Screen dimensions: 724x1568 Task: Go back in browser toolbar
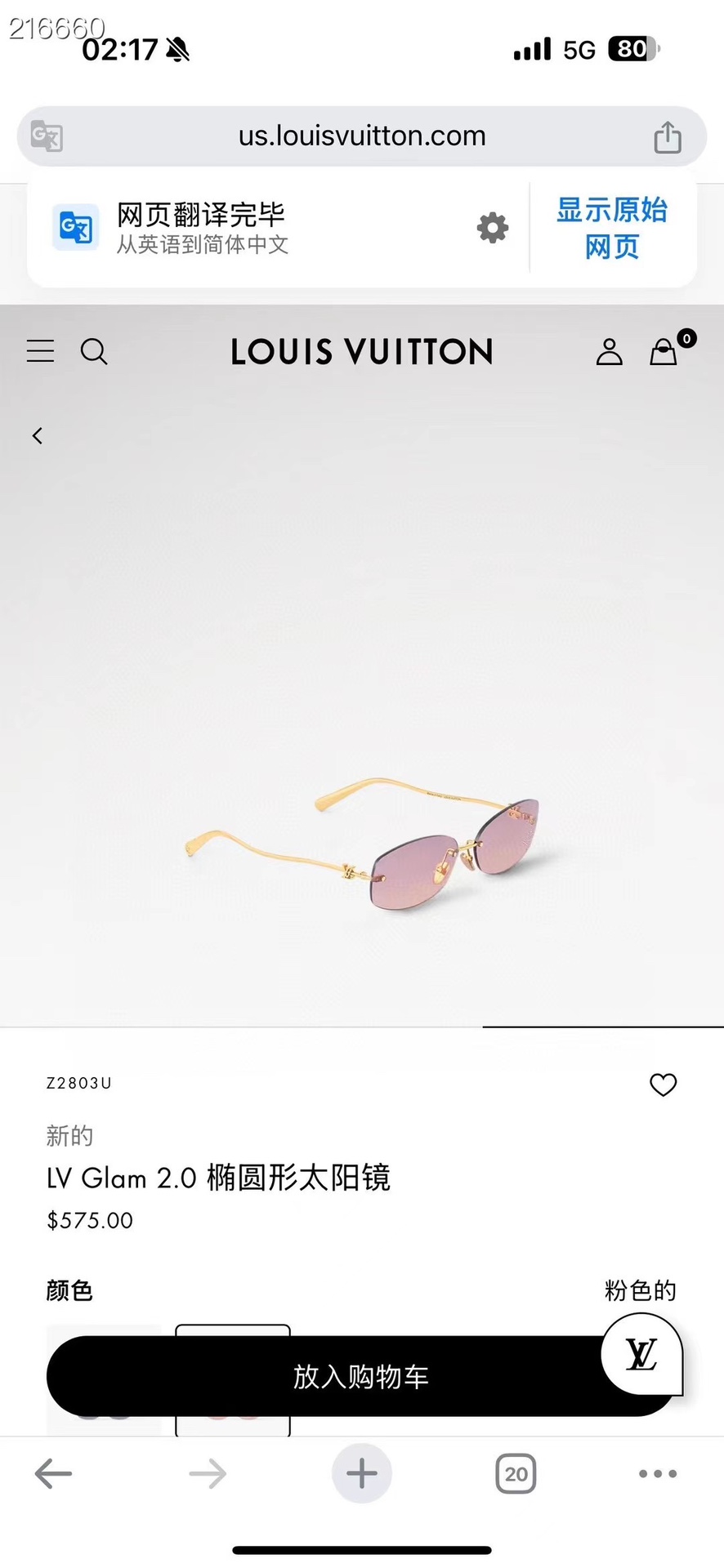coord(54,1474)
